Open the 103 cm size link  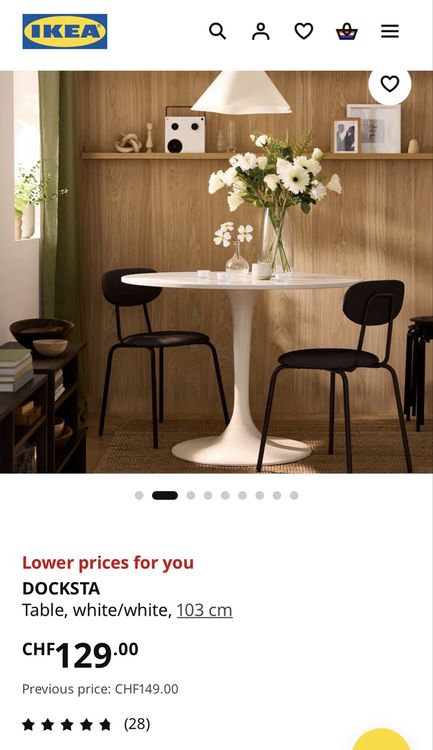point(204,610)
